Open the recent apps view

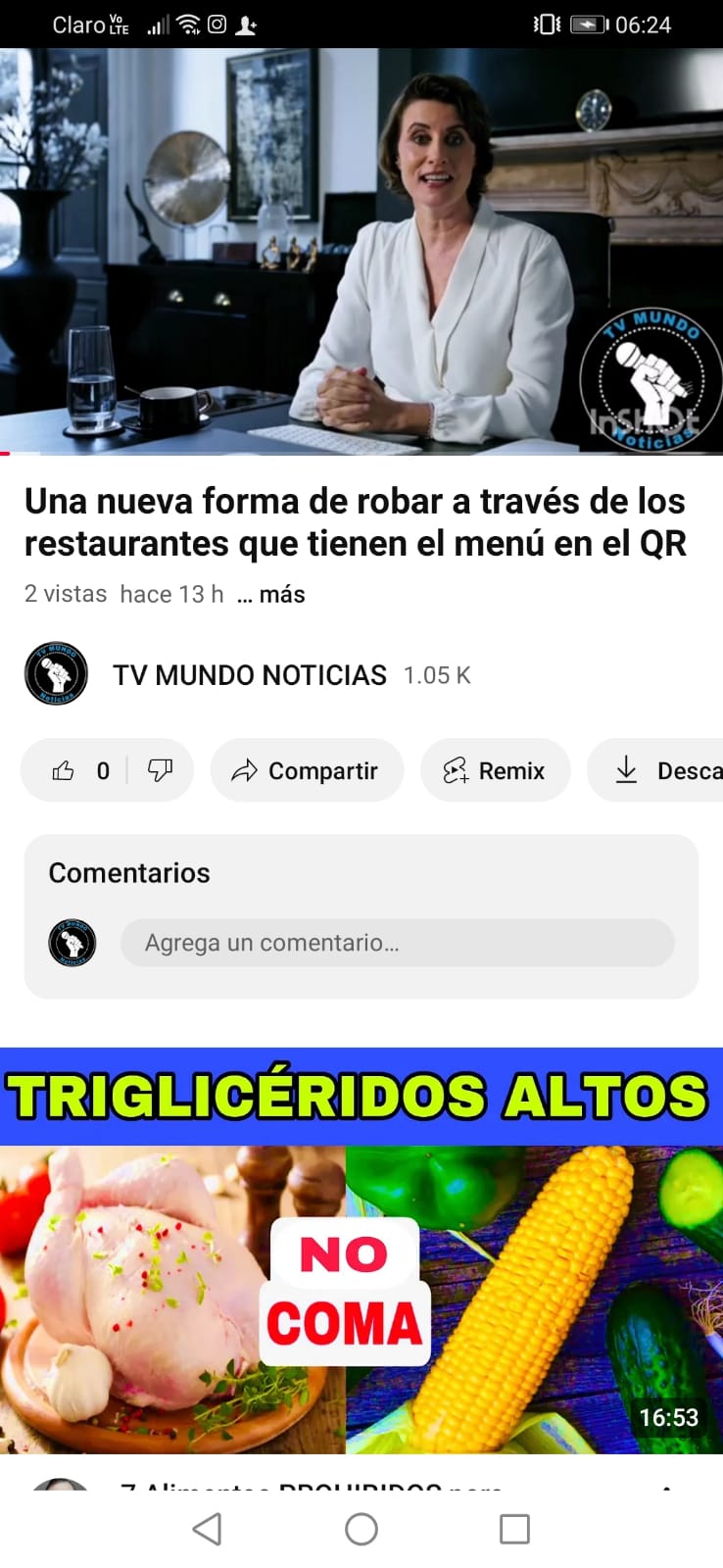point(514,1529)
